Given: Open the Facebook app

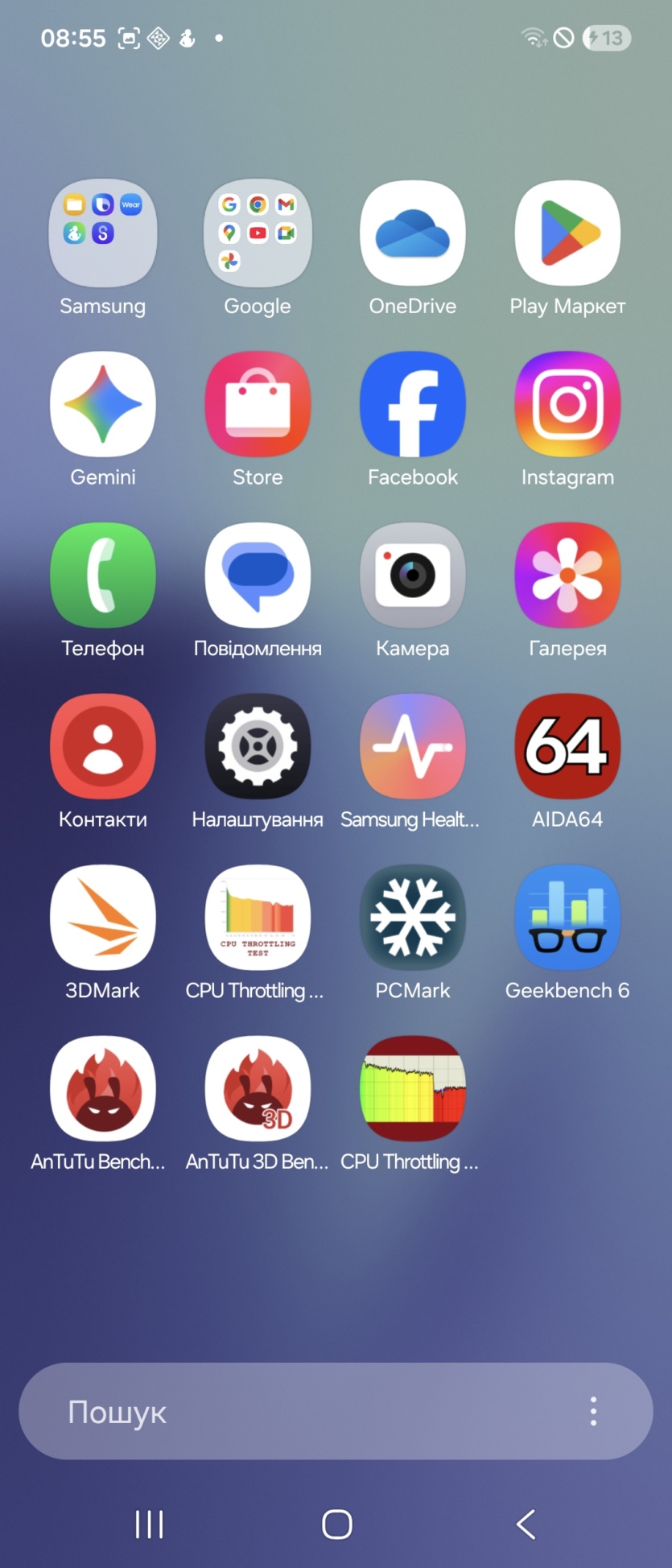Looking at the screenshot, I should [412, 404].
